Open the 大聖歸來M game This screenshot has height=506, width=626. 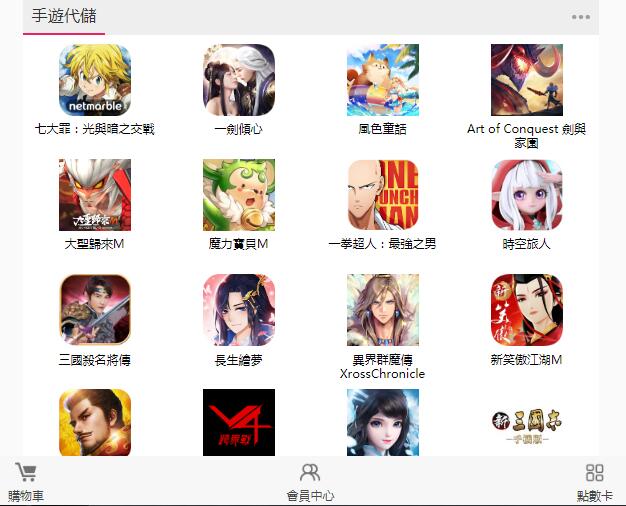tap(95, 195)
